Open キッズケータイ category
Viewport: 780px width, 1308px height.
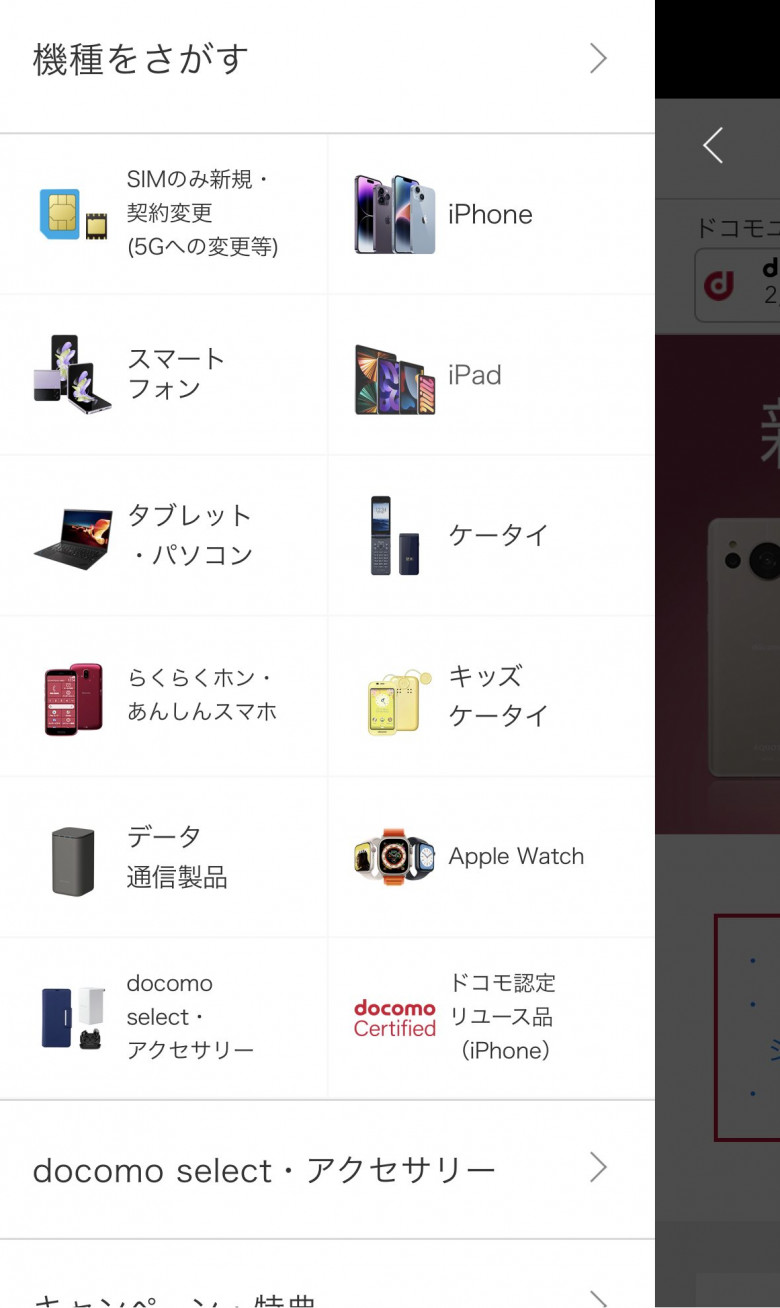click(x=491, y=696)
